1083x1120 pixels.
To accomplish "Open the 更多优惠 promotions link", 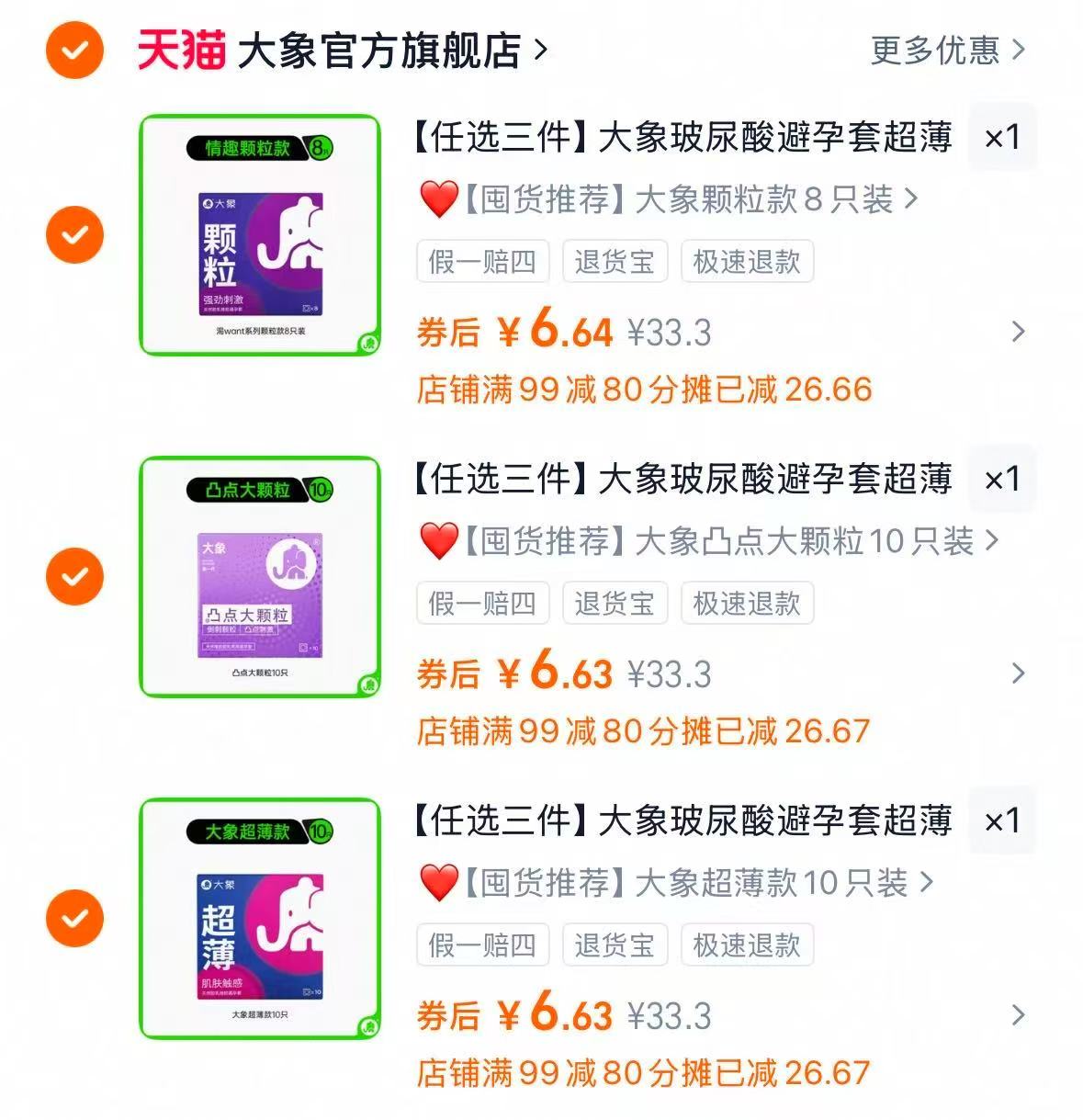I will point(935,51).
